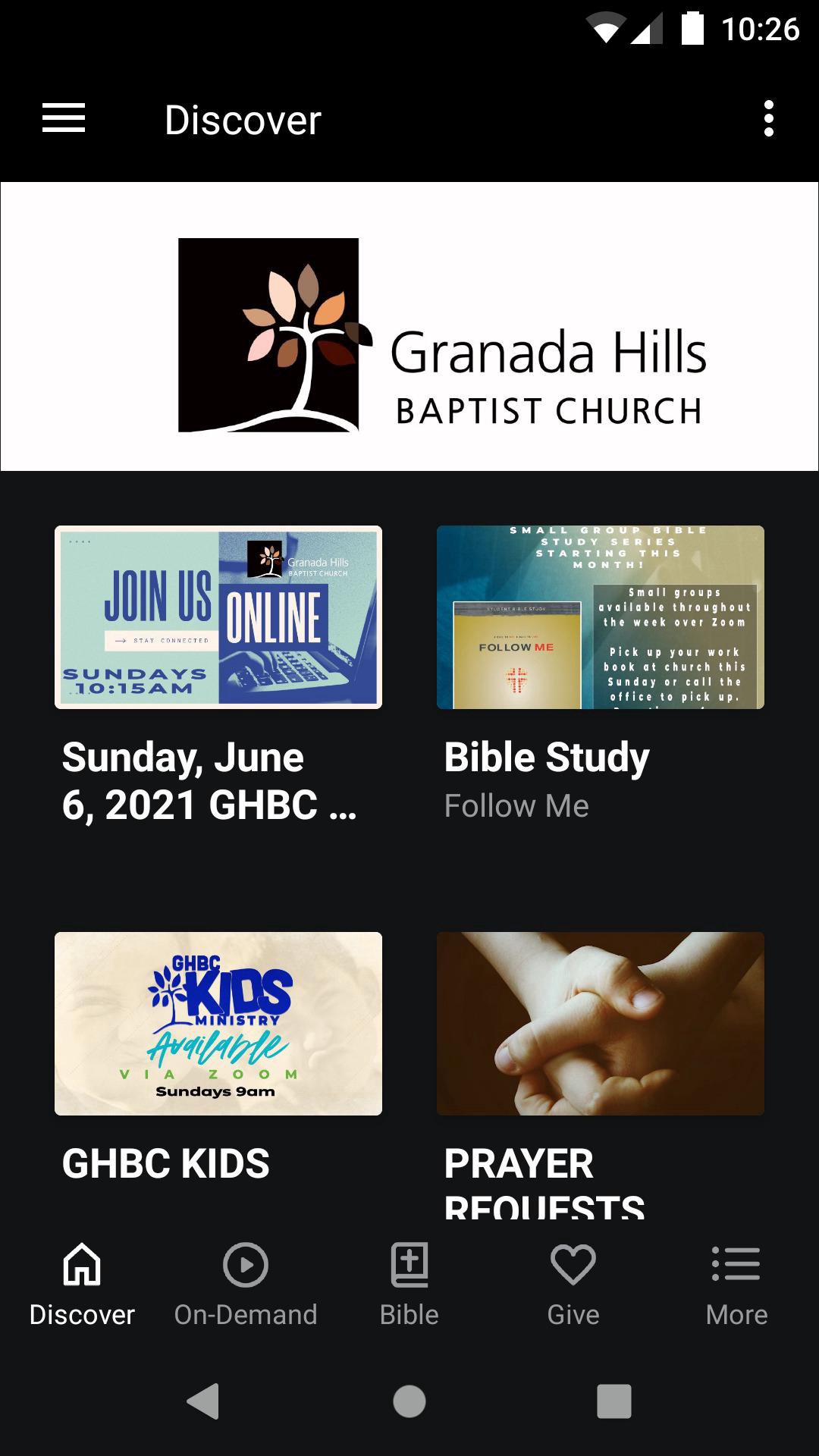Select the Discover tab
This screenshot has height=1456, width=819.
pos(82,1283)
